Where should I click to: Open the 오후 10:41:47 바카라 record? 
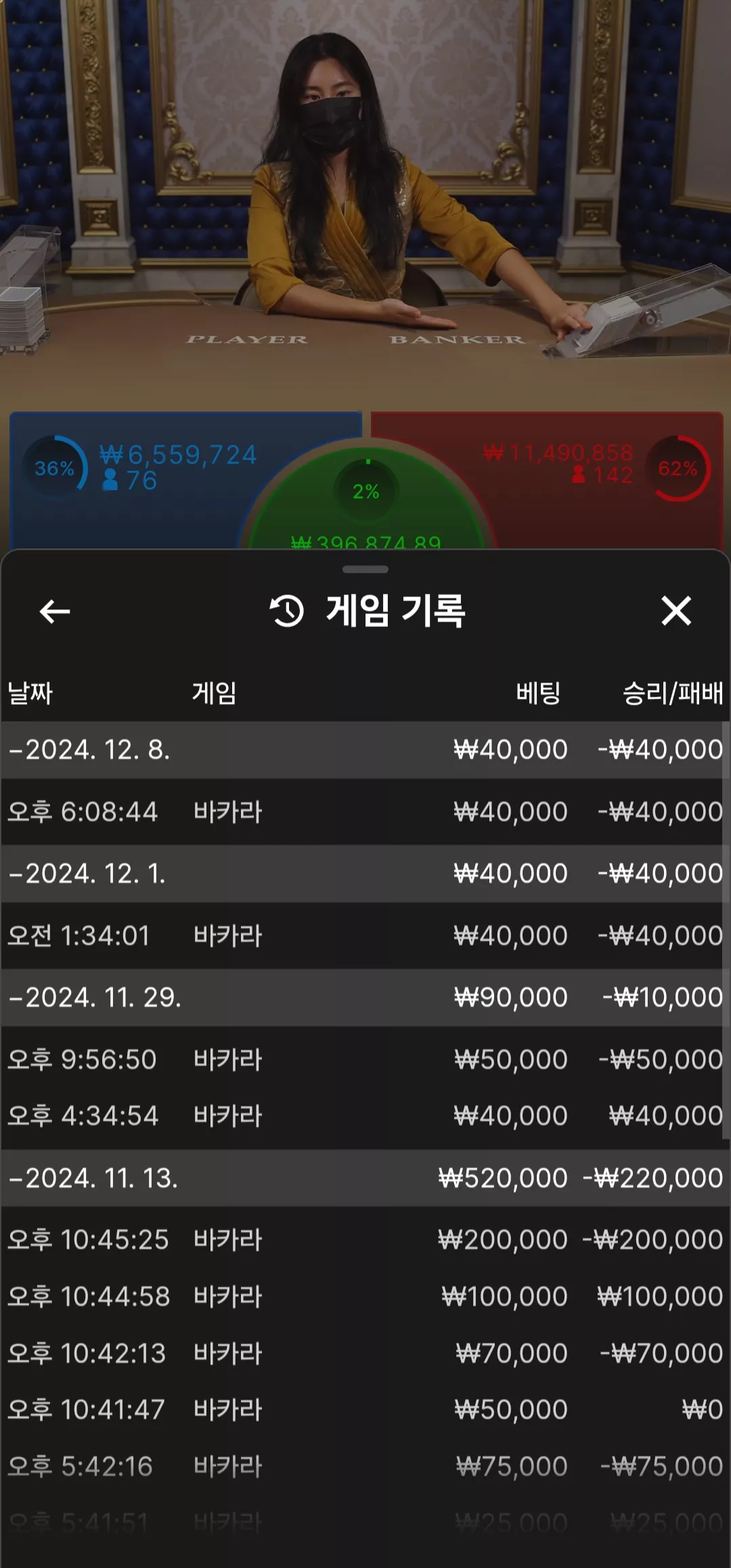point(364,1410)
